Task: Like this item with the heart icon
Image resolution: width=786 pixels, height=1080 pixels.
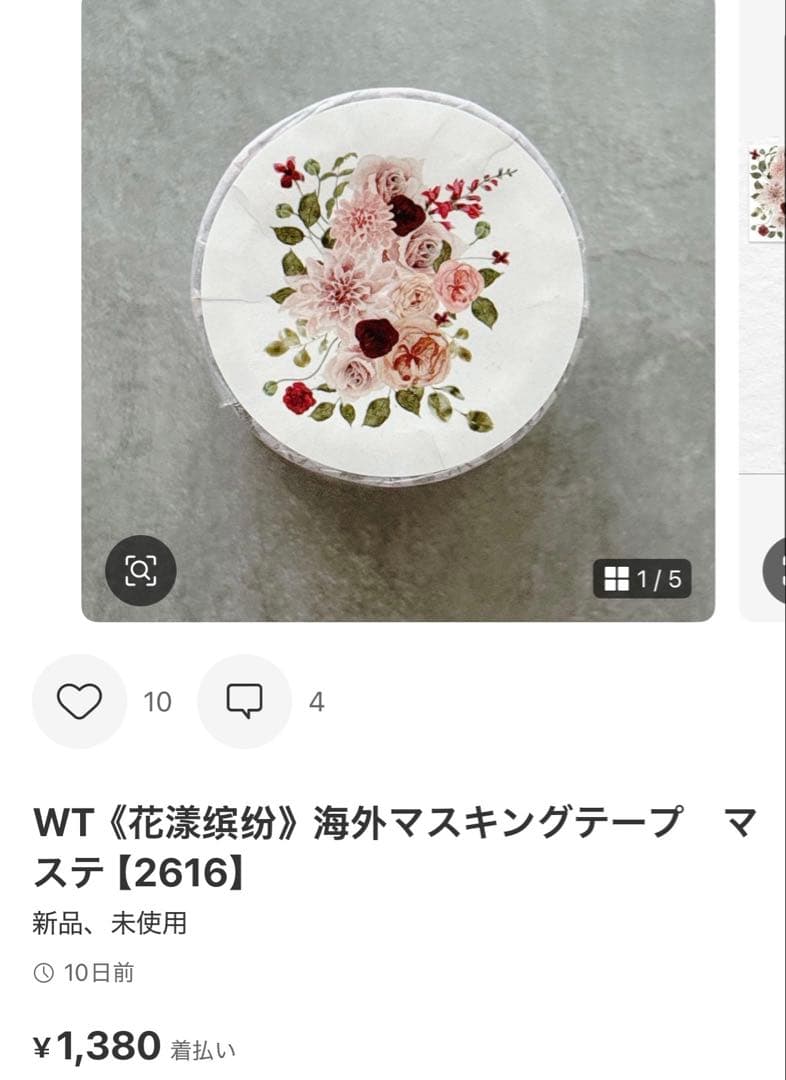Action: pyautogui.click(x=79, y=701)
